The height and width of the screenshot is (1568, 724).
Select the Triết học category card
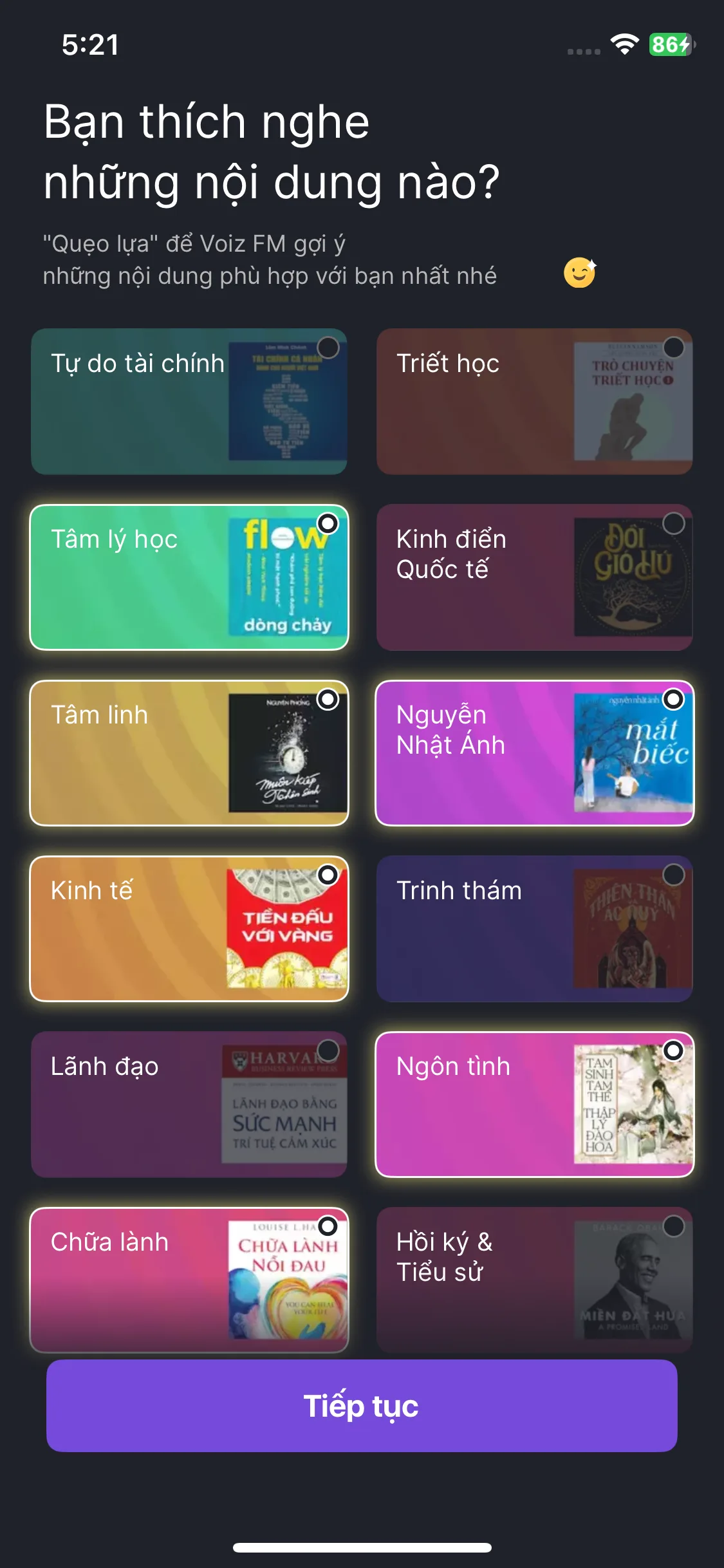534,400
